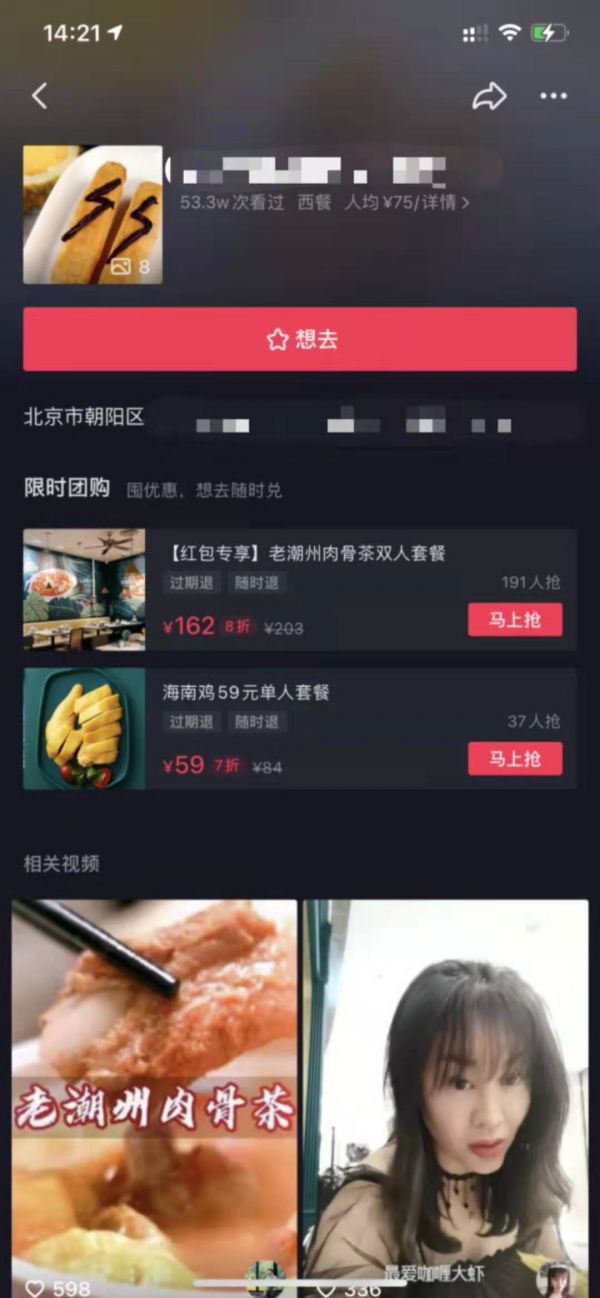Image resolution: width=600 pixels, height=1298 pixels.
Task: Grab the 老潮州肉骨茶双人套餐 deal with 马上抢
Action: pos(515,619)
